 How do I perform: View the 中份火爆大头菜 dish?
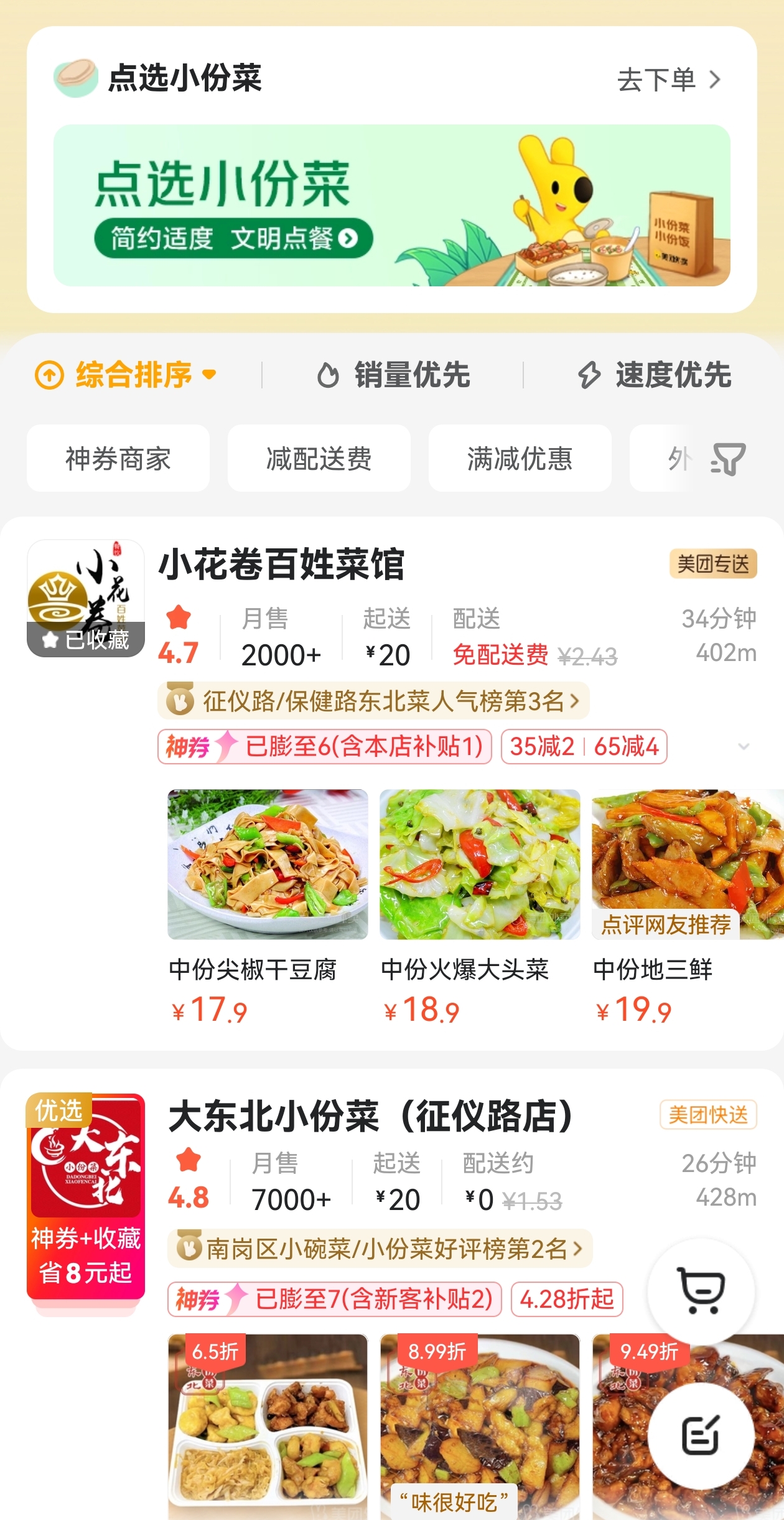[480, 865]
